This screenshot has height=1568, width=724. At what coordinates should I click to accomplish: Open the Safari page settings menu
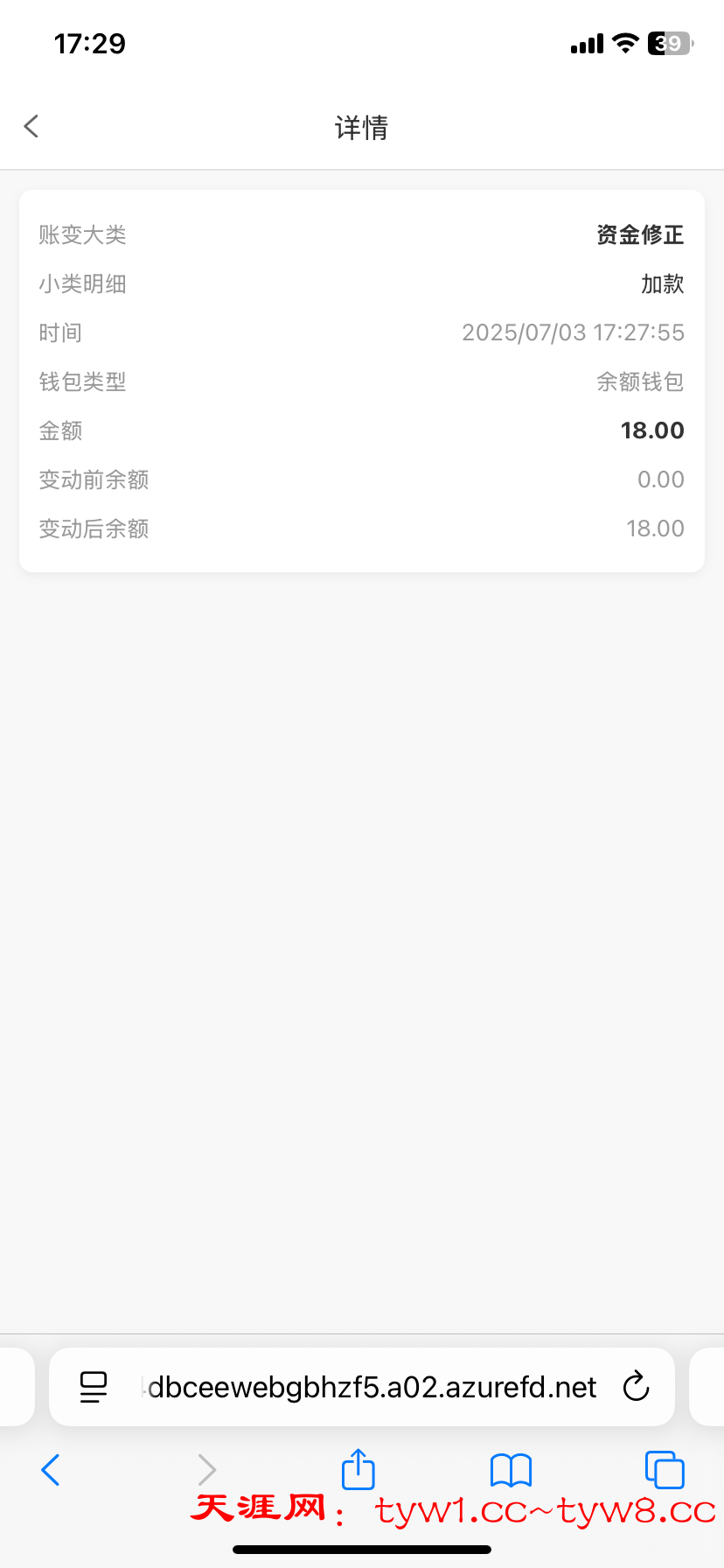coord(94,1387)
